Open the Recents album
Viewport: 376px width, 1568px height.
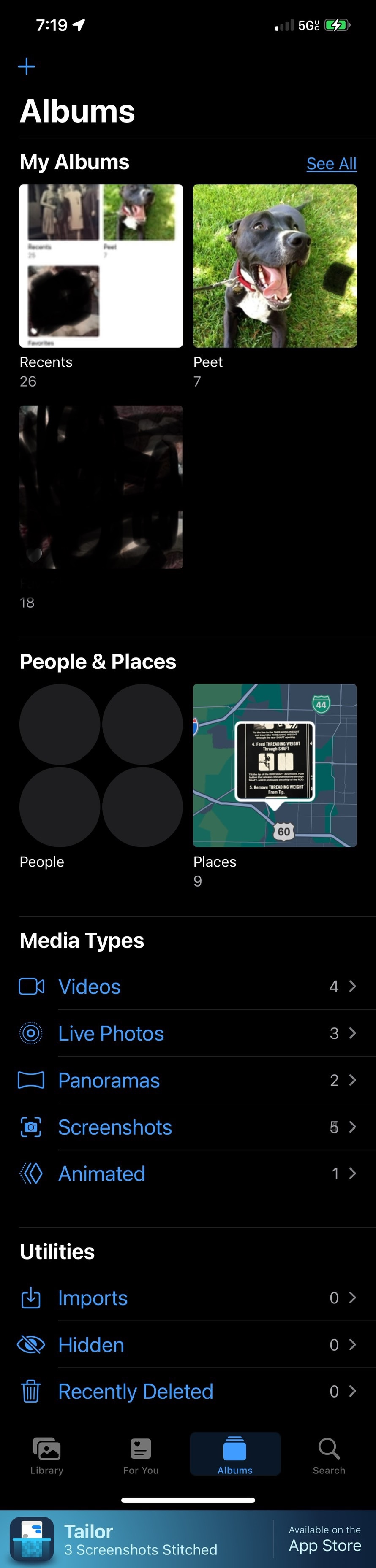tap(101, 266)
